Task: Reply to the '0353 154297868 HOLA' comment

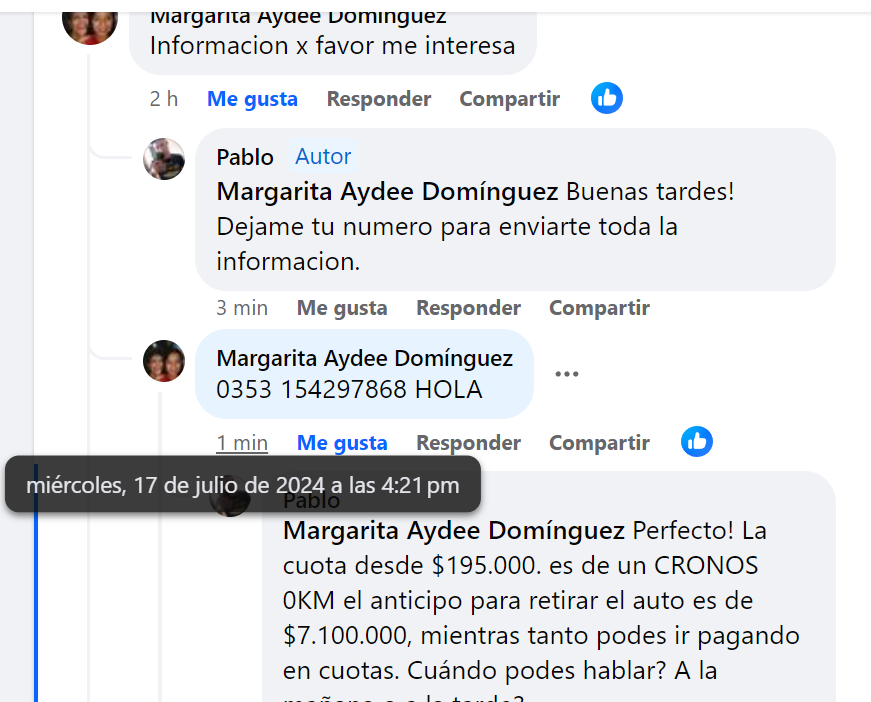Action: tap(468, 443)
